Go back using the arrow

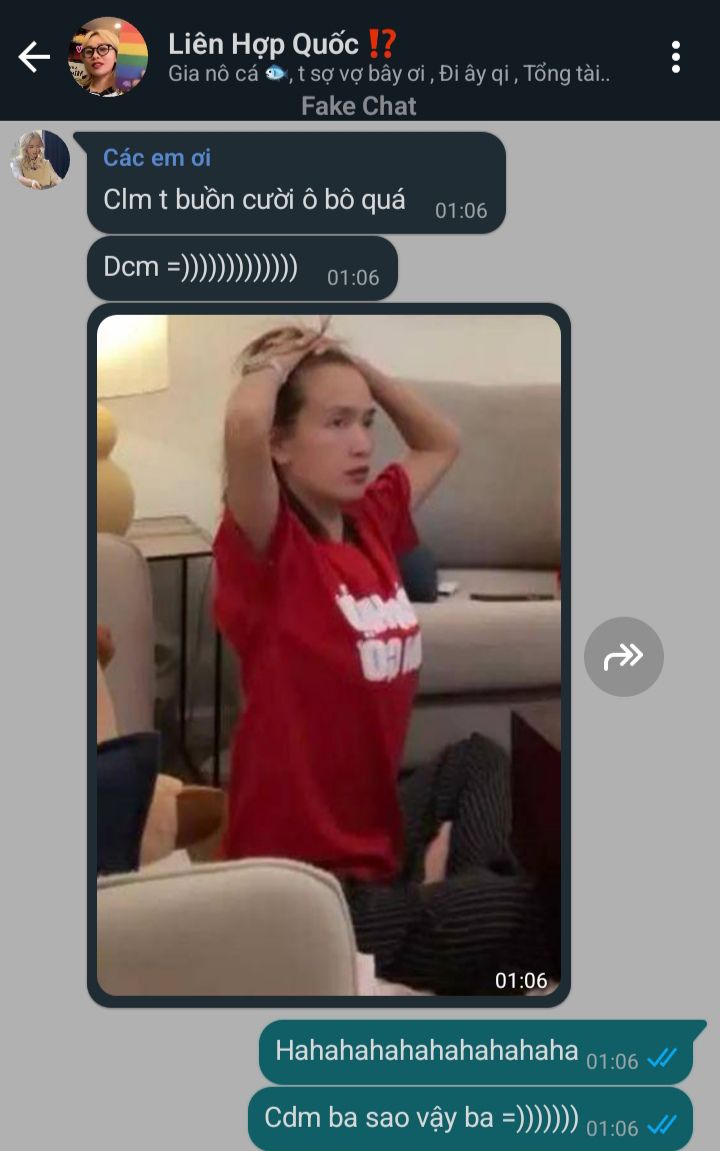pos(34,57)
